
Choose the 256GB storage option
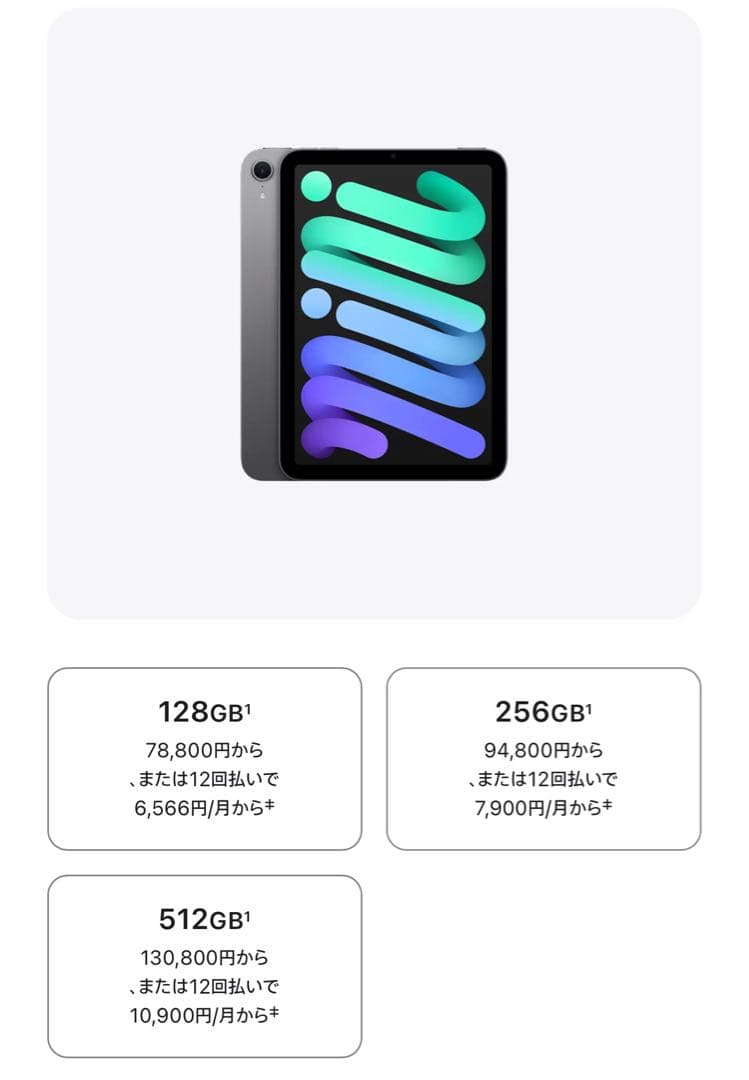543,758
